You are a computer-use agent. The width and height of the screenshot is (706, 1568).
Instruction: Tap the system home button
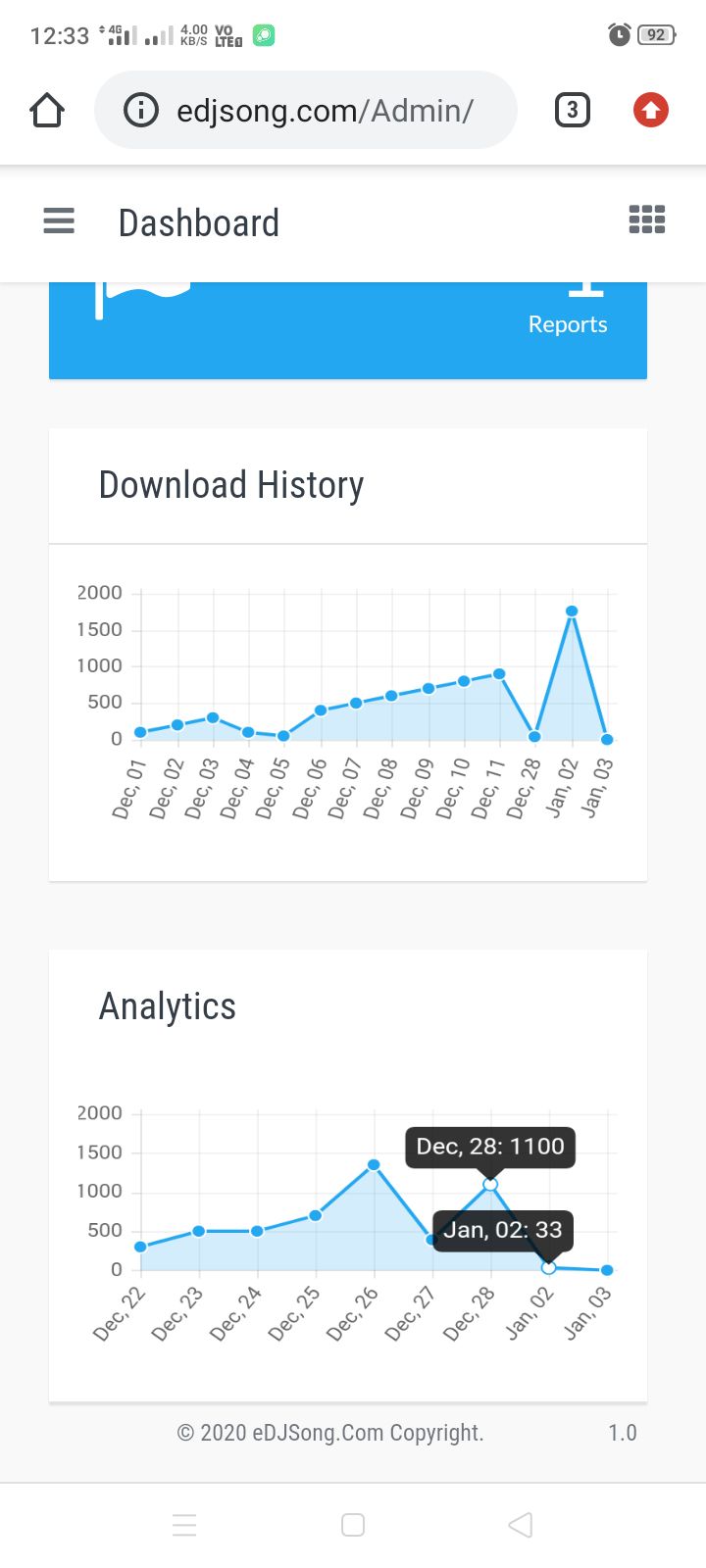[353, 1525]
